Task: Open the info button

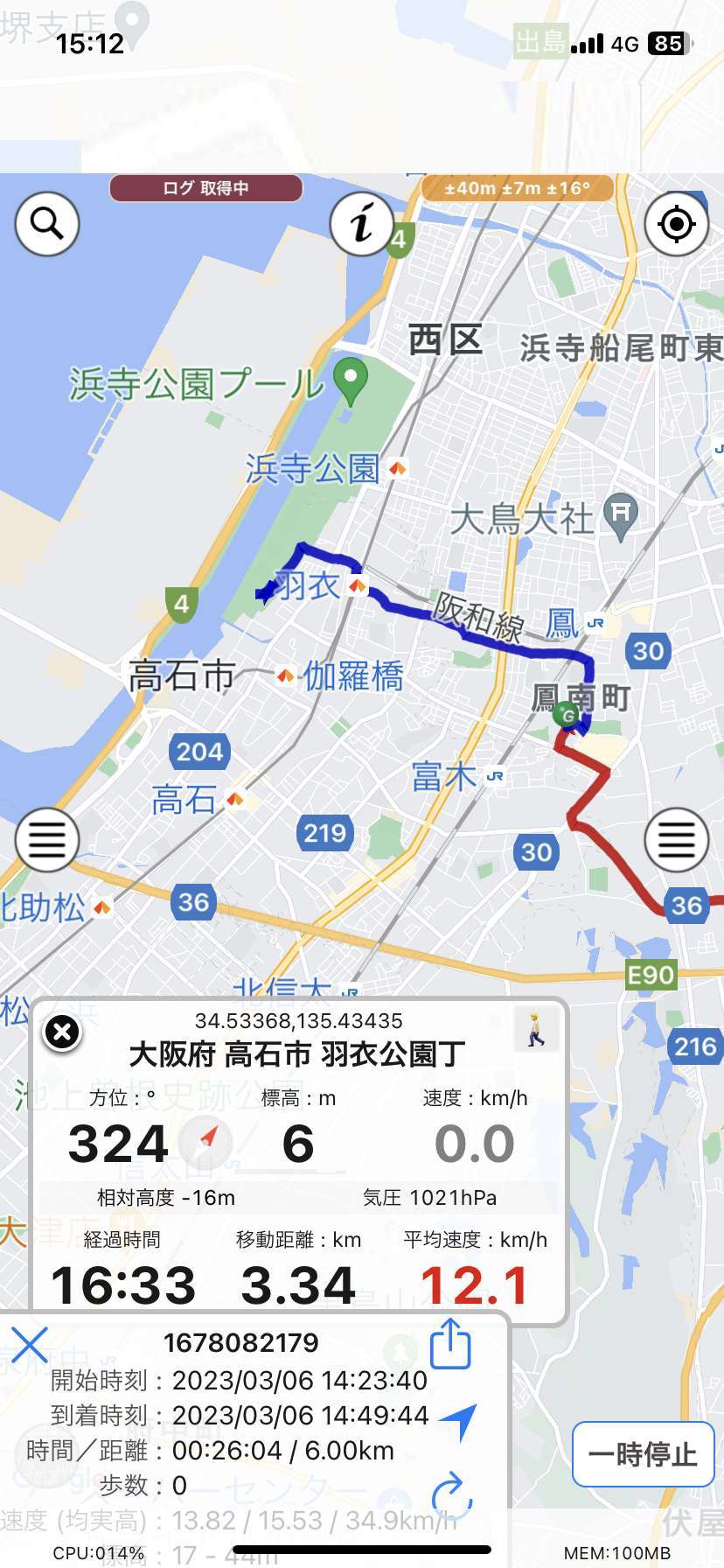Action: 362,224
